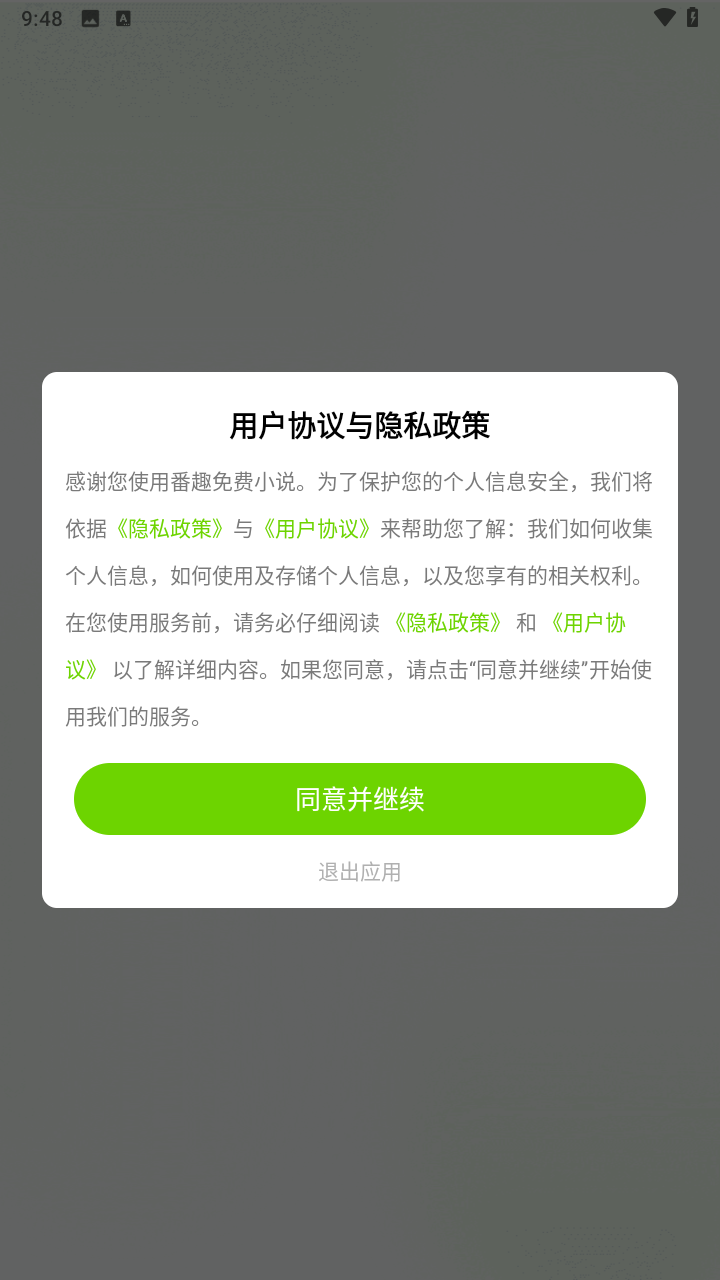Tap the 同意并继续 button
Image resolution: width=720 pixels, height=1280 pixels.
(360, 799)
